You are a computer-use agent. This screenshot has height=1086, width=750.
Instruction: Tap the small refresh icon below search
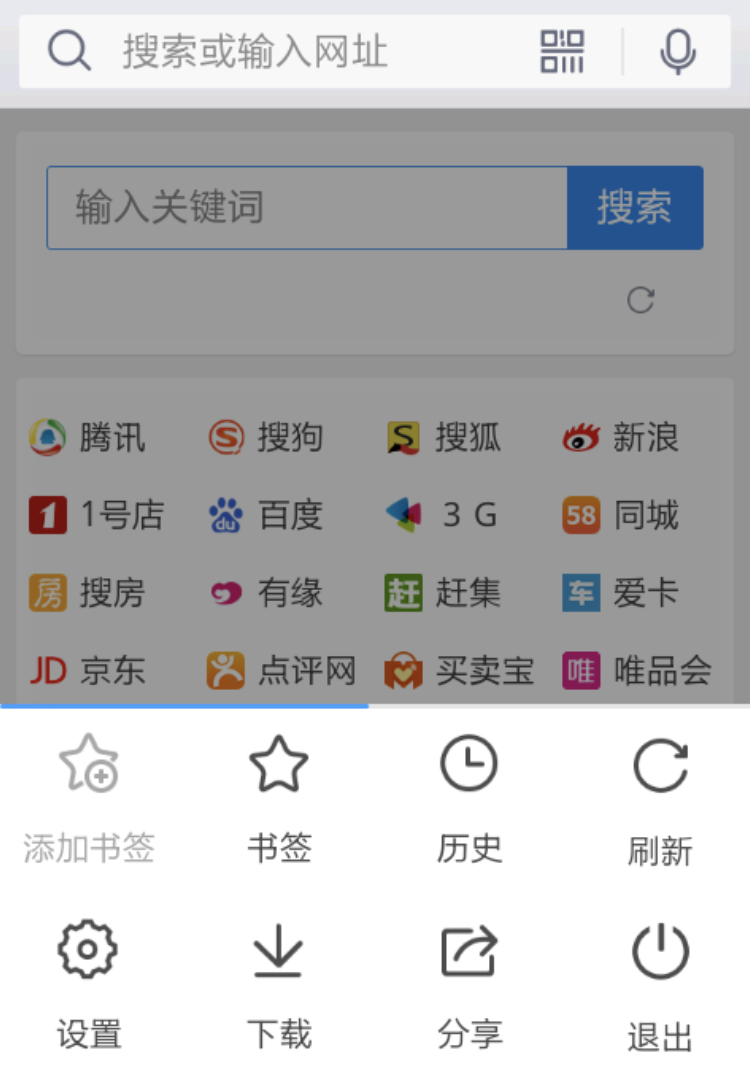pyautogui.click(x=640, y=300)
